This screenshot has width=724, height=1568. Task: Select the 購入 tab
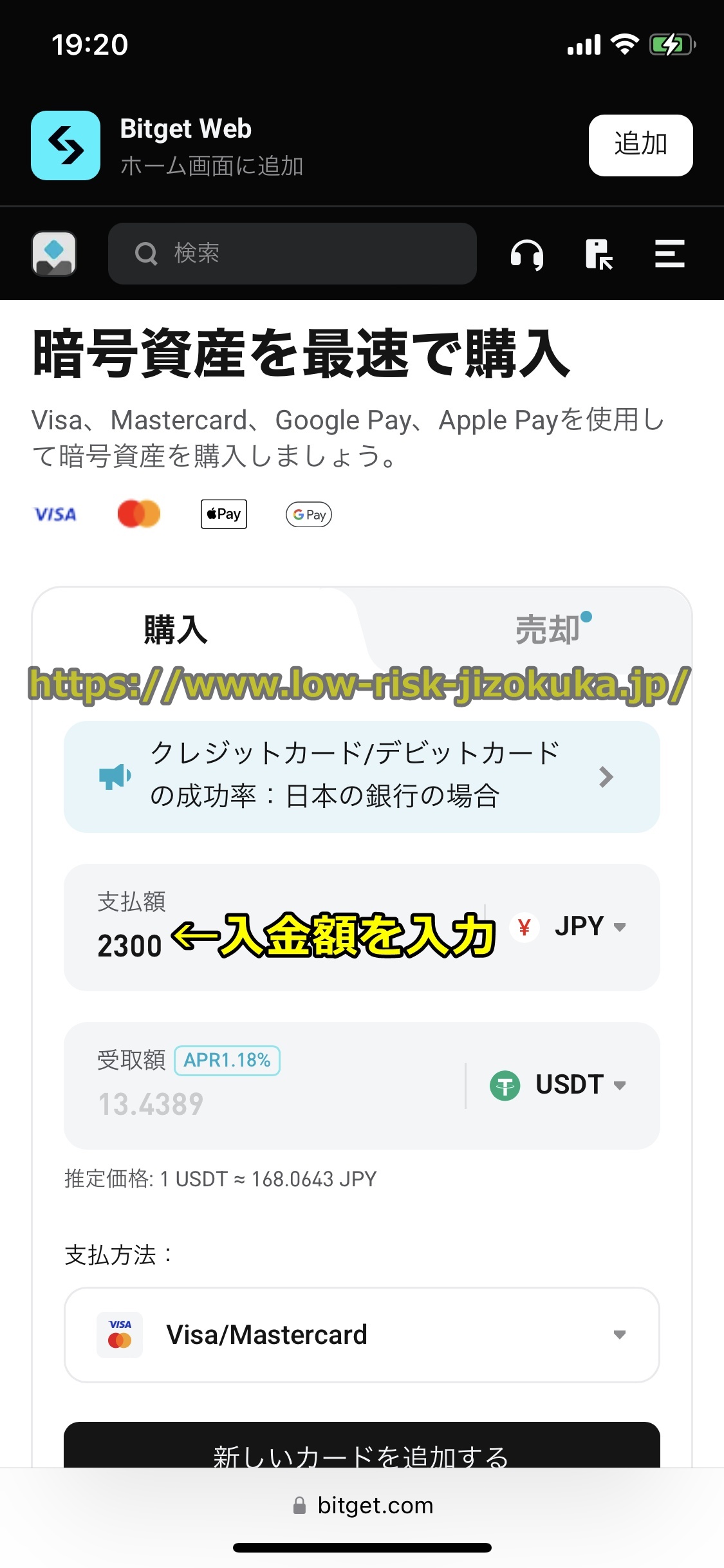174,631
